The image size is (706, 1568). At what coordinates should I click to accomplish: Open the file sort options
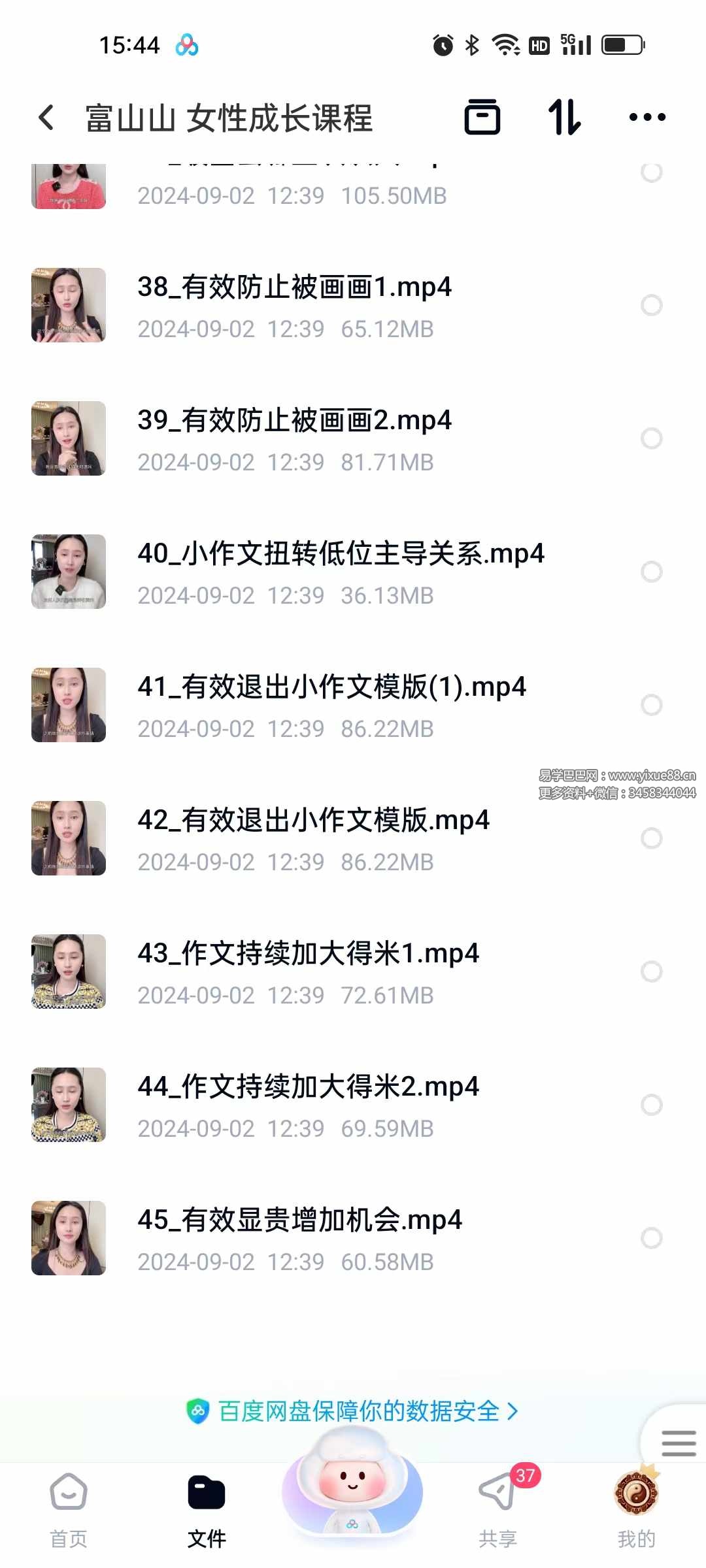(564, 118)
